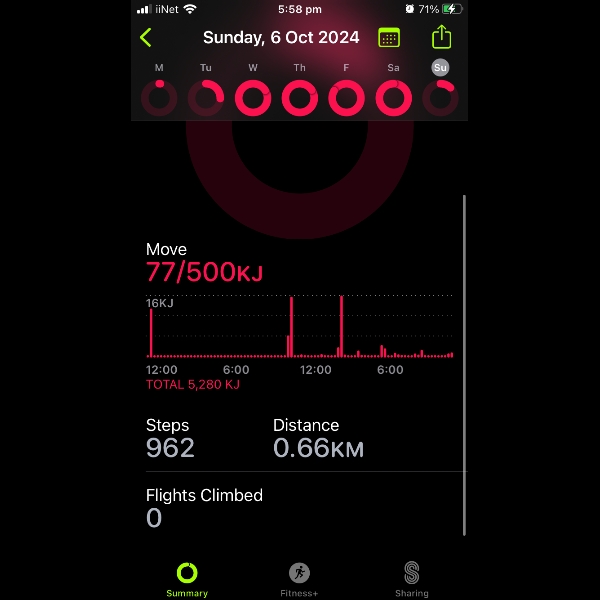The image size is (600, 600).
Task: Tap the Summary tab
Action: (x=187, y=578)
